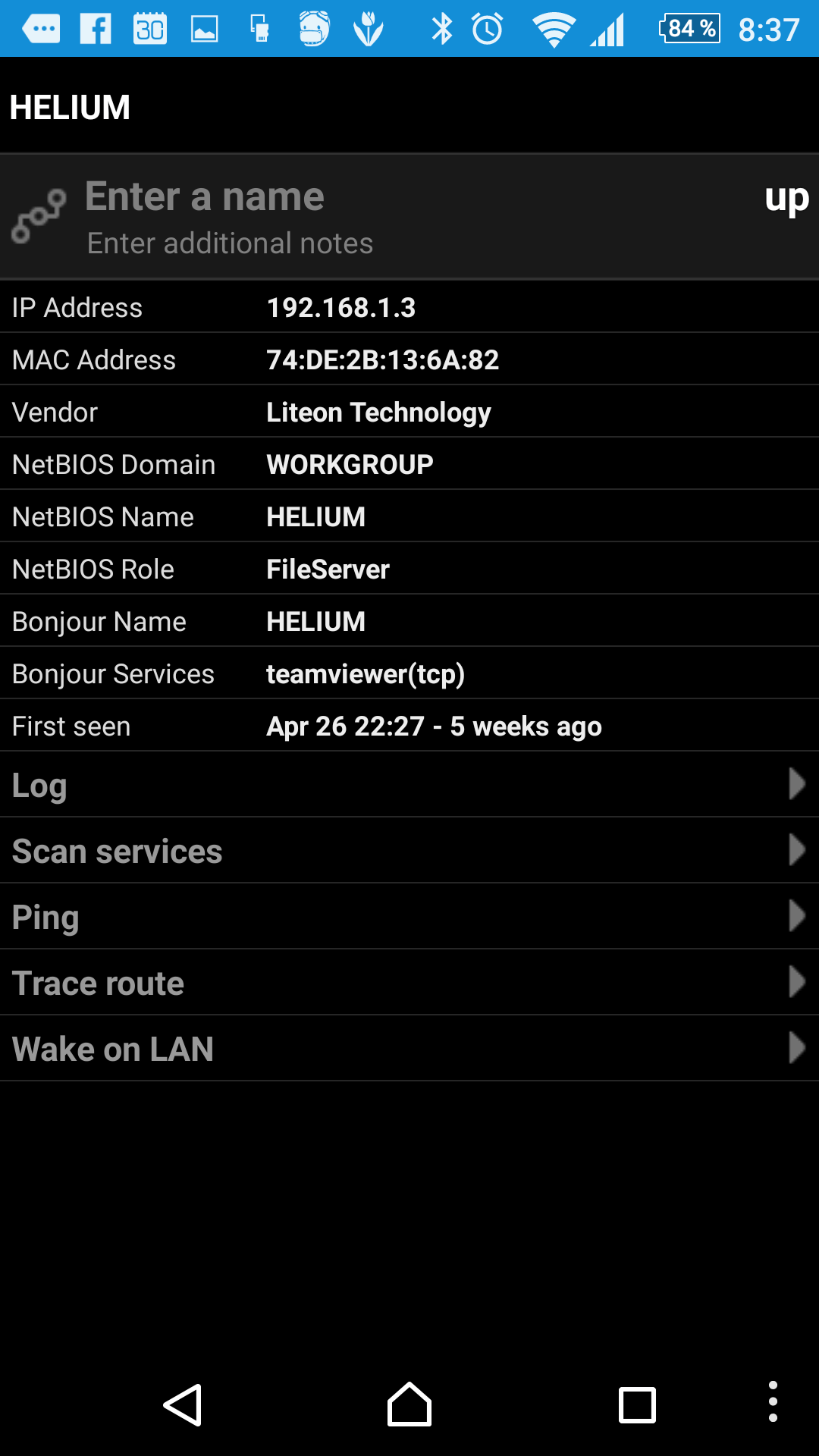
Task: Open Wake on LAN
Action: click(409, 1048)
